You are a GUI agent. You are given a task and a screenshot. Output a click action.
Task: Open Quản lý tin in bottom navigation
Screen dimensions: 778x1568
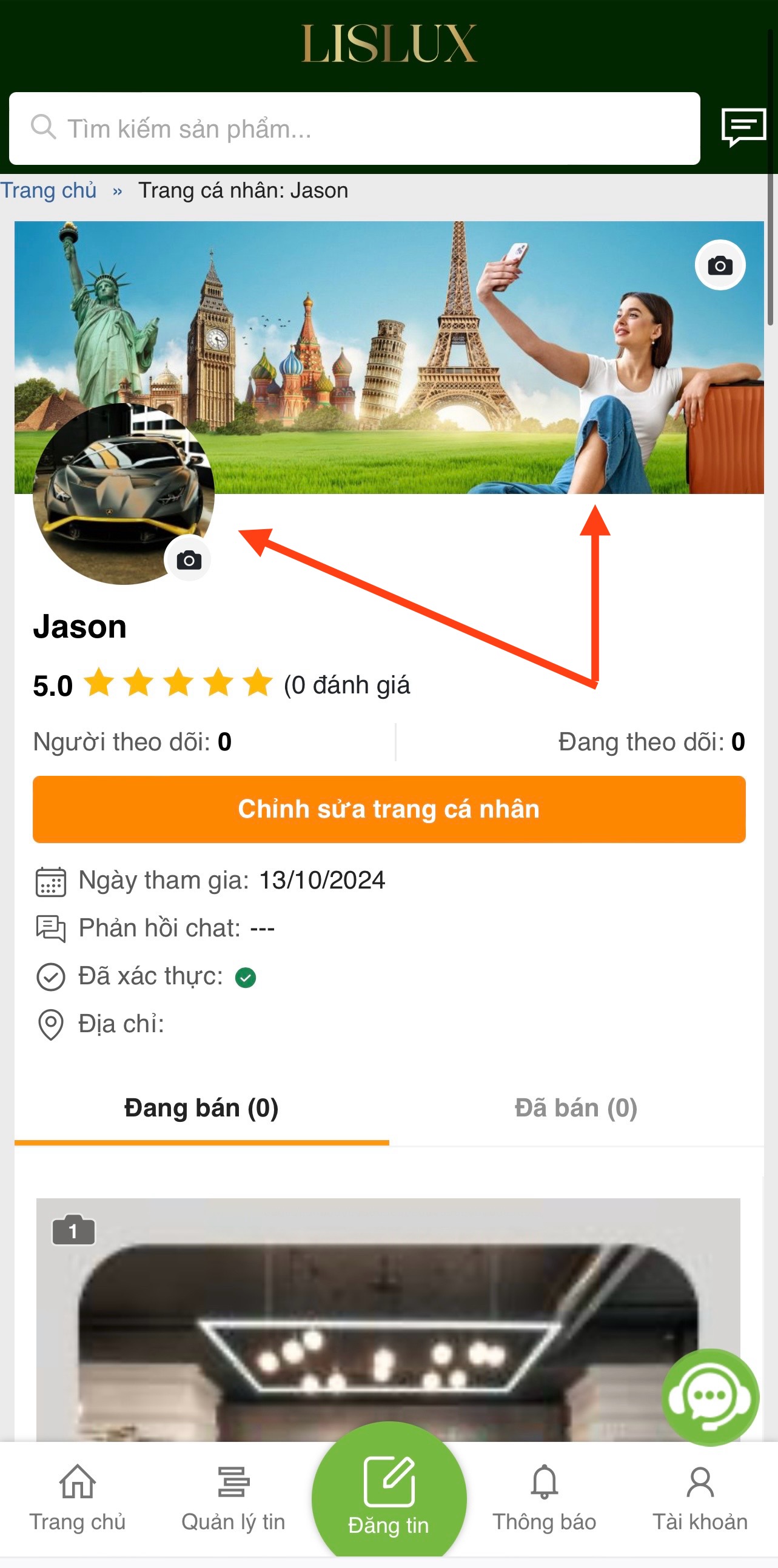point(233,1498)
